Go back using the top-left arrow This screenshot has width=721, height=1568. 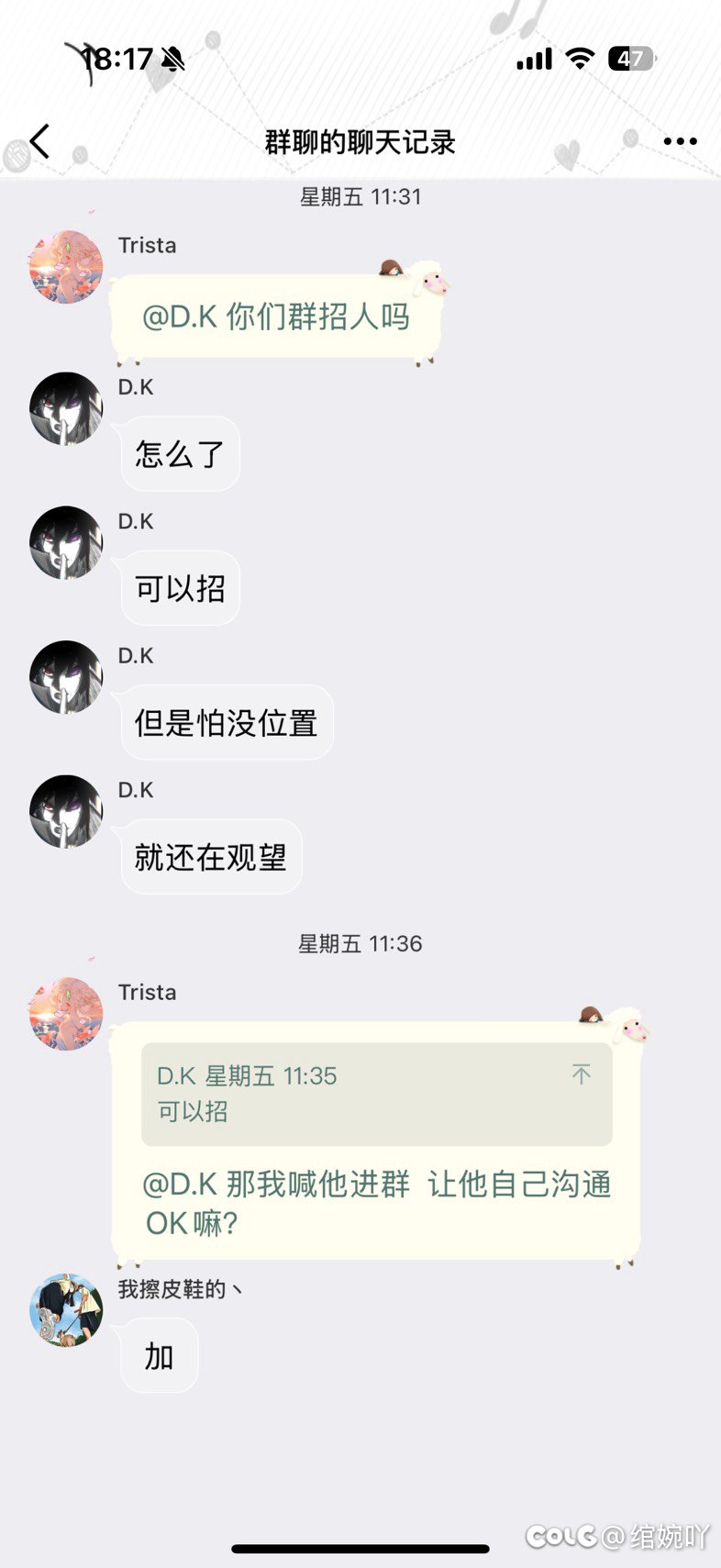tap(39, 141)
